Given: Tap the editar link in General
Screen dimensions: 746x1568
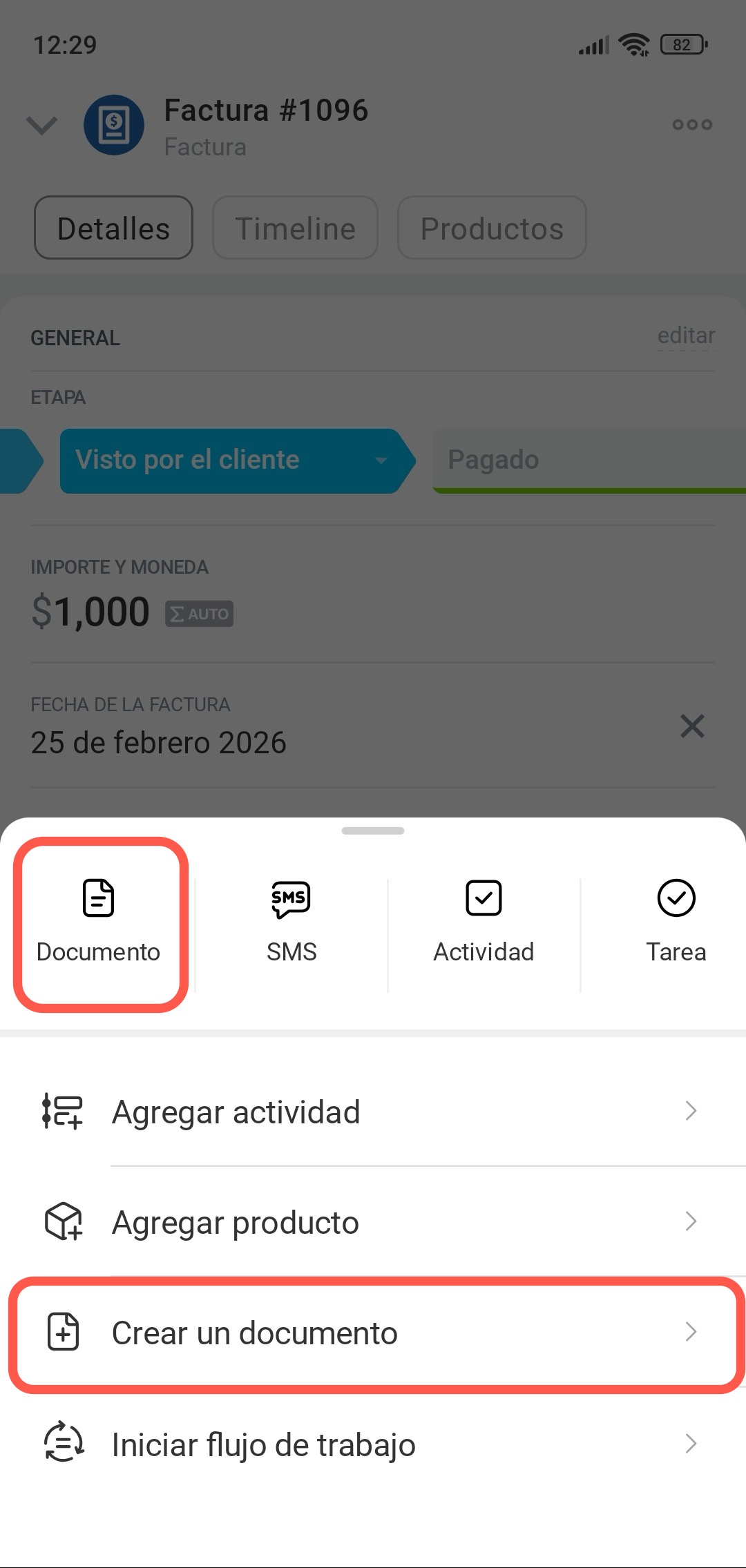Looking at the screenshot, I should 686,336.
